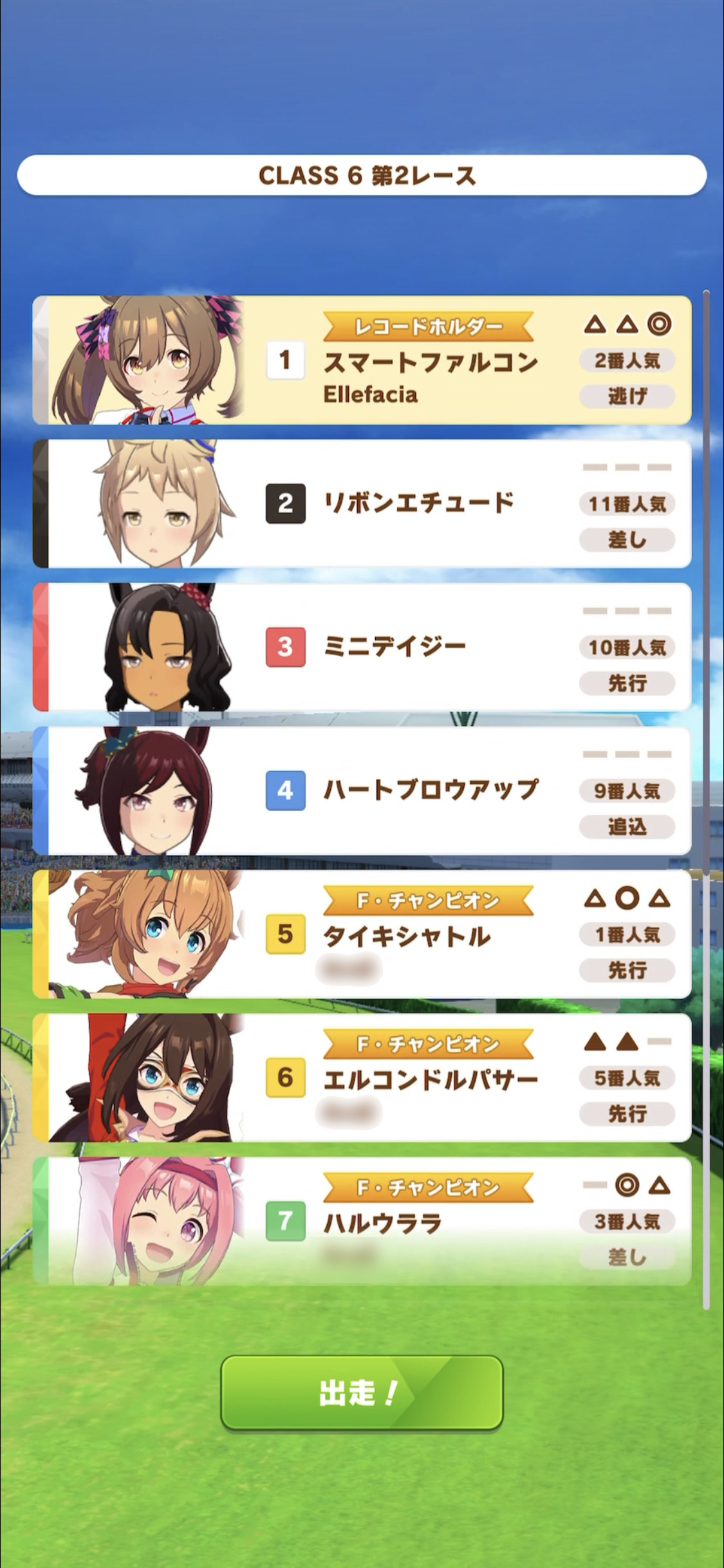Tap the 出走！ start race button
This screenshot has height=1568, width=724.
click(362, 1392)
